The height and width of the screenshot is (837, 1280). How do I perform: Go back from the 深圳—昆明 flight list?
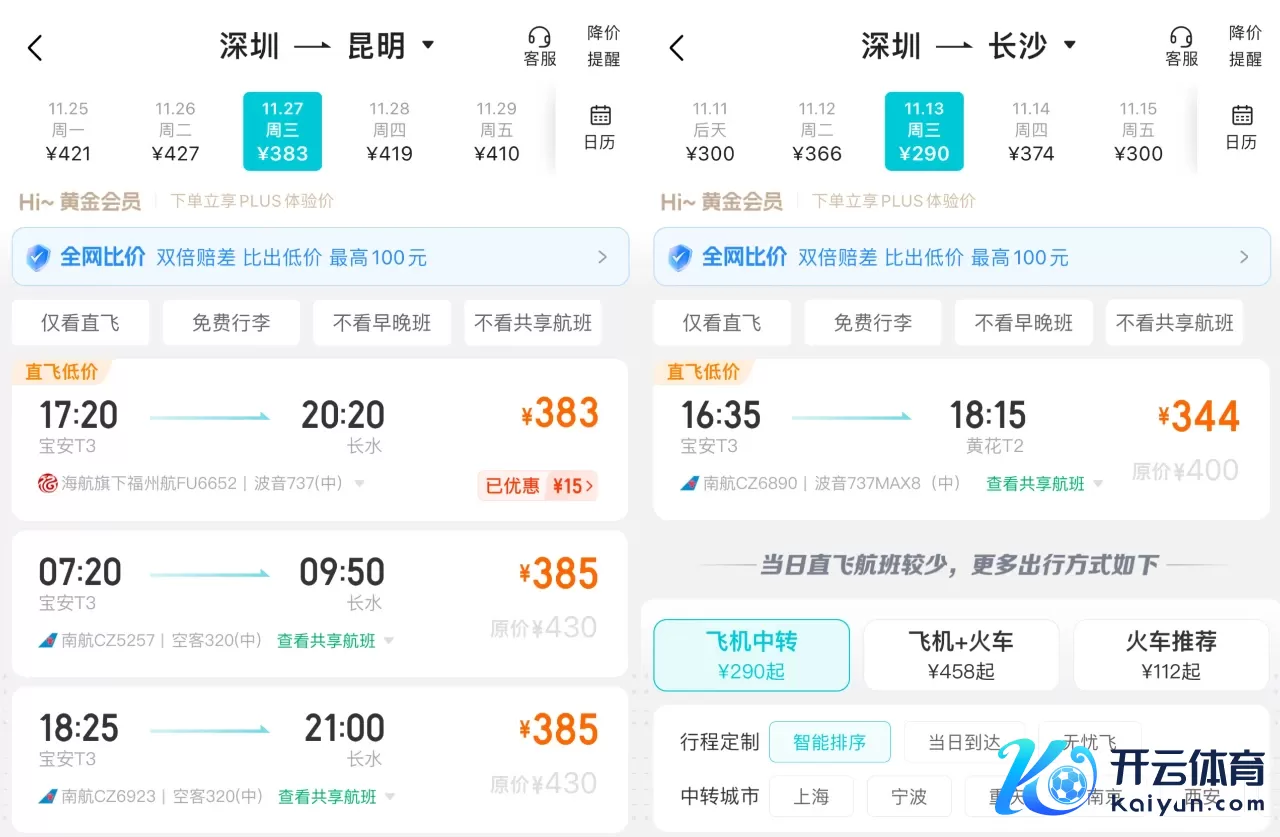pyautogui.click(x=35, y=48)
